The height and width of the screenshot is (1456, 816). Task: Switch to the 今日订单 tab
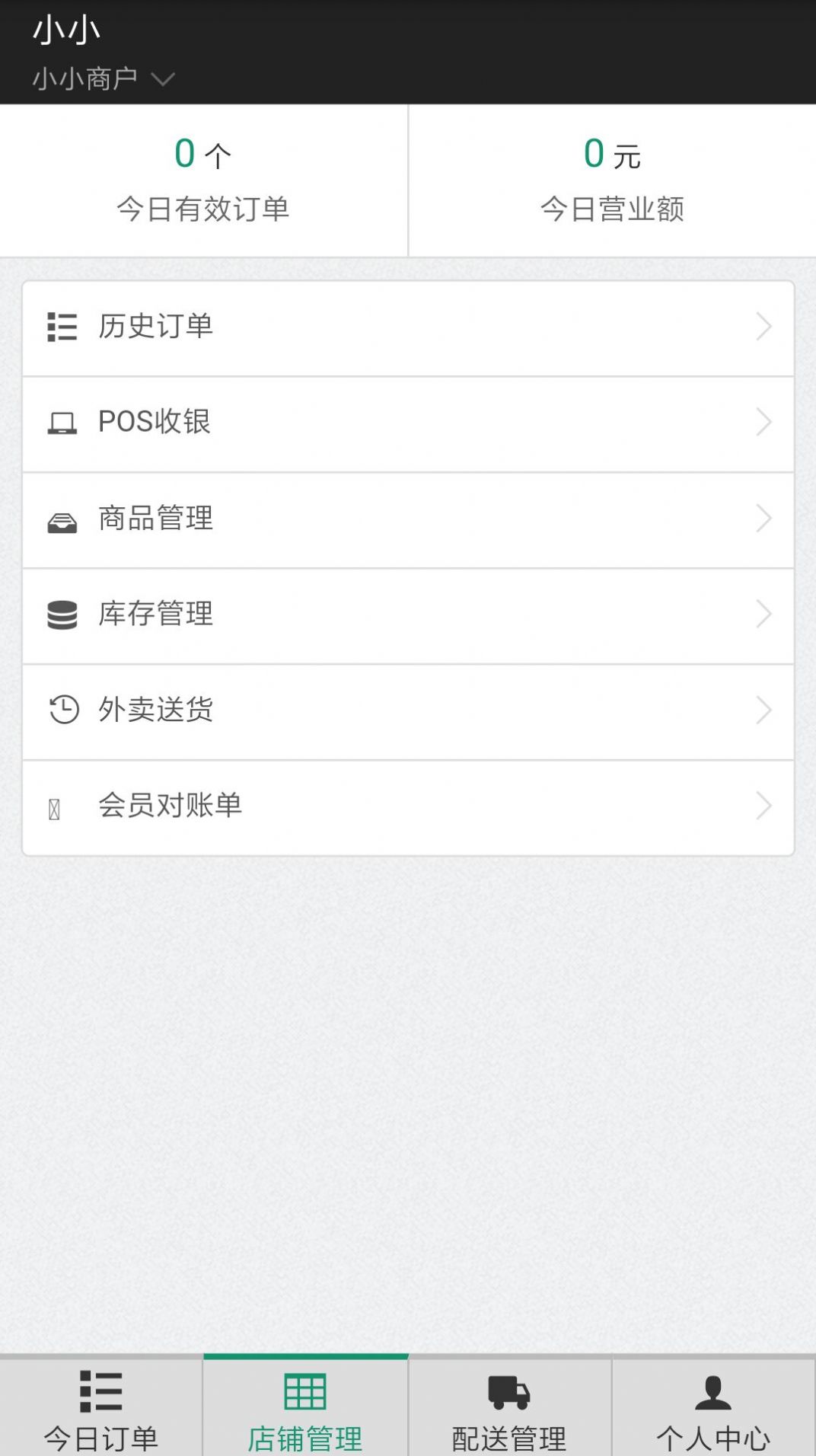pos(101,1407)
